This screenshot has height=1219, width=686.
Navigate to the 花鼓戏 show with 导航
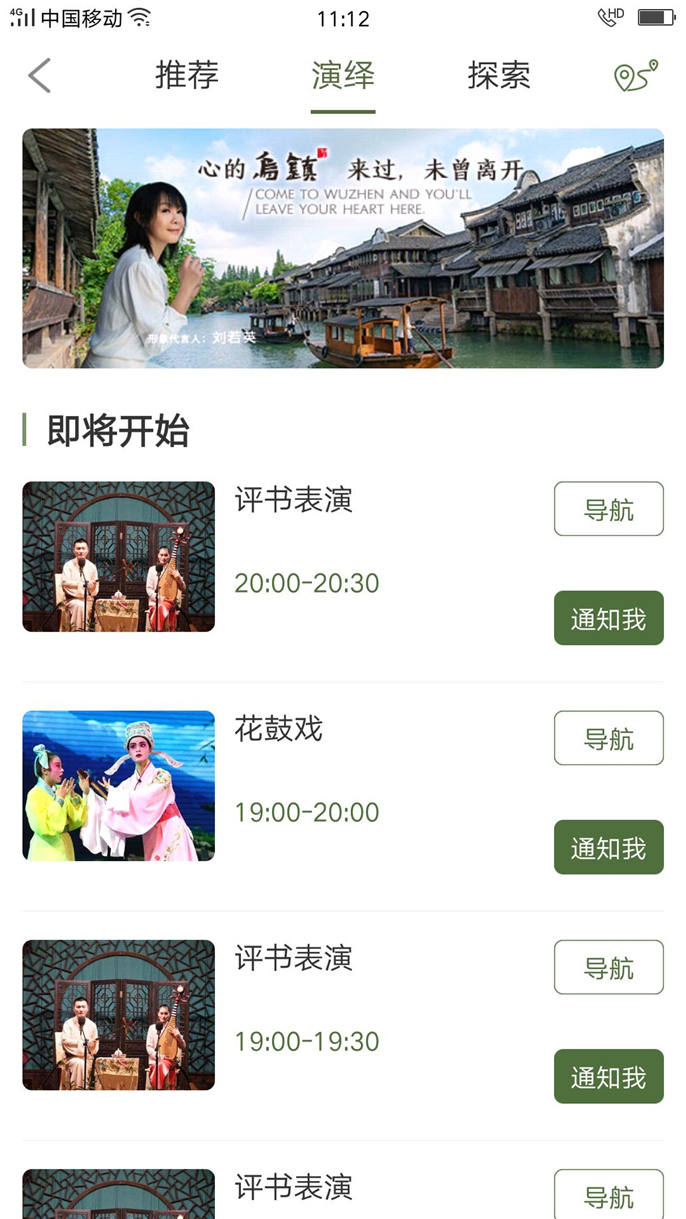tap(608, 738)
